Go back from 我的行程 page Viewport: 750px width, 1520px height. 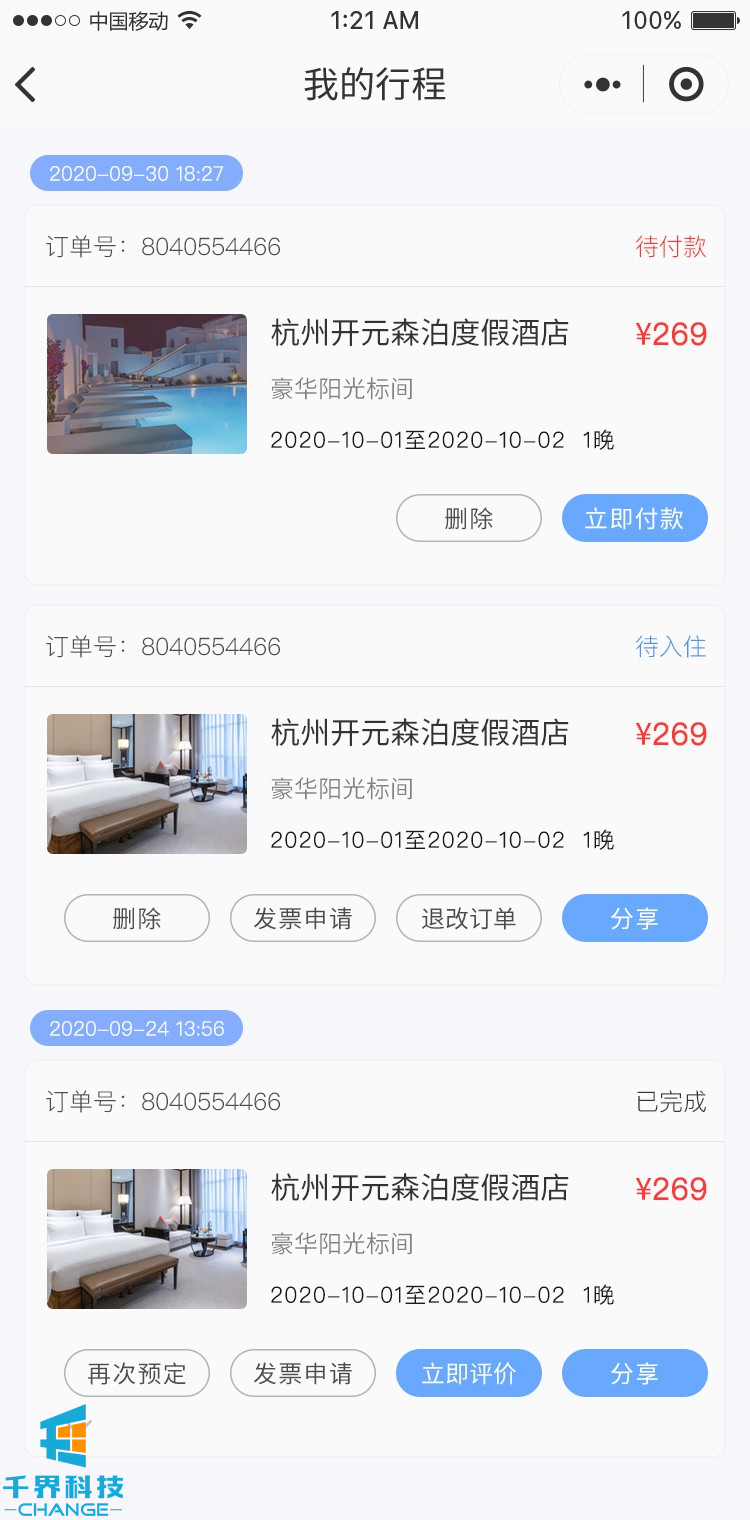pos(27,85)
